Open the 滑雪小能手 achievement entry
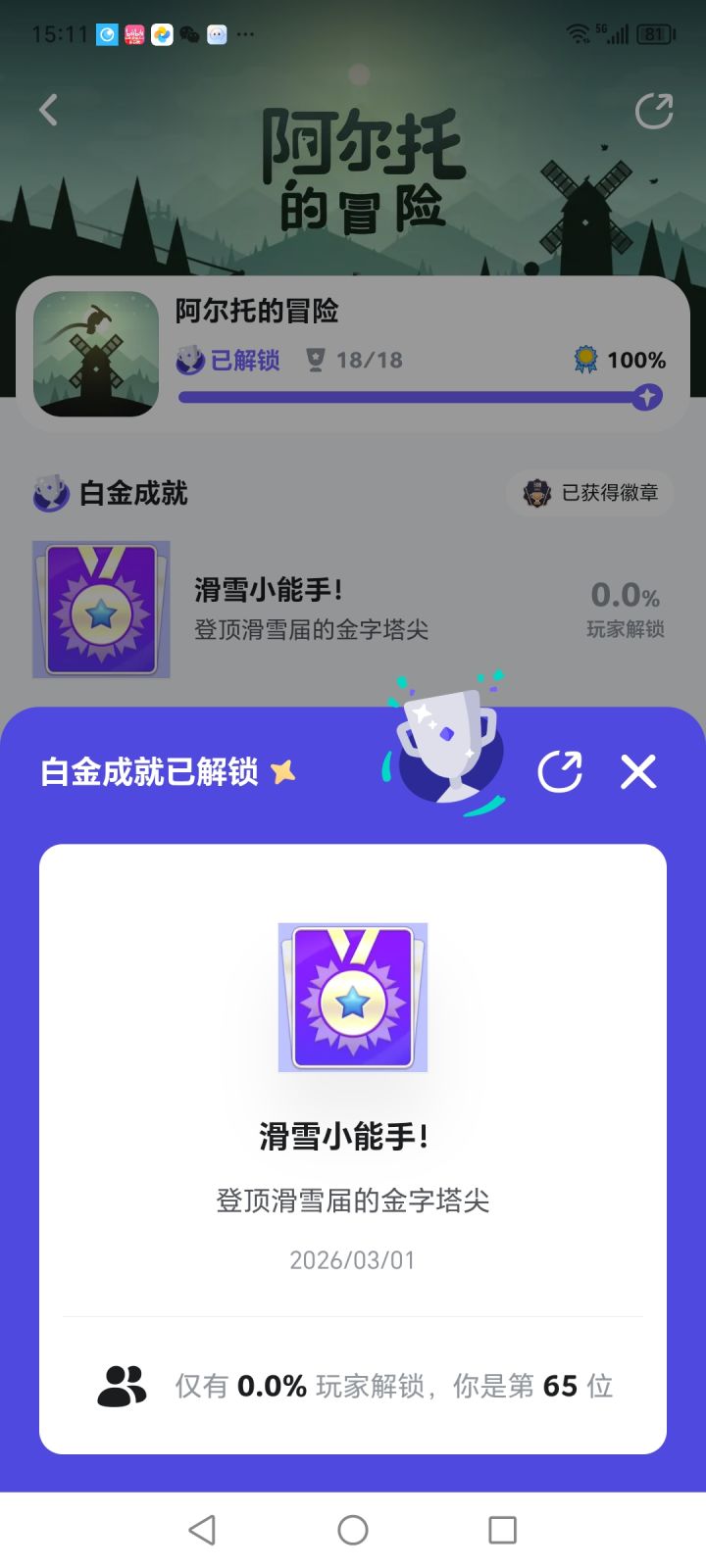The width and height of the screenshot is (706, 1568). pyautogui.click(x=294, y=608)
